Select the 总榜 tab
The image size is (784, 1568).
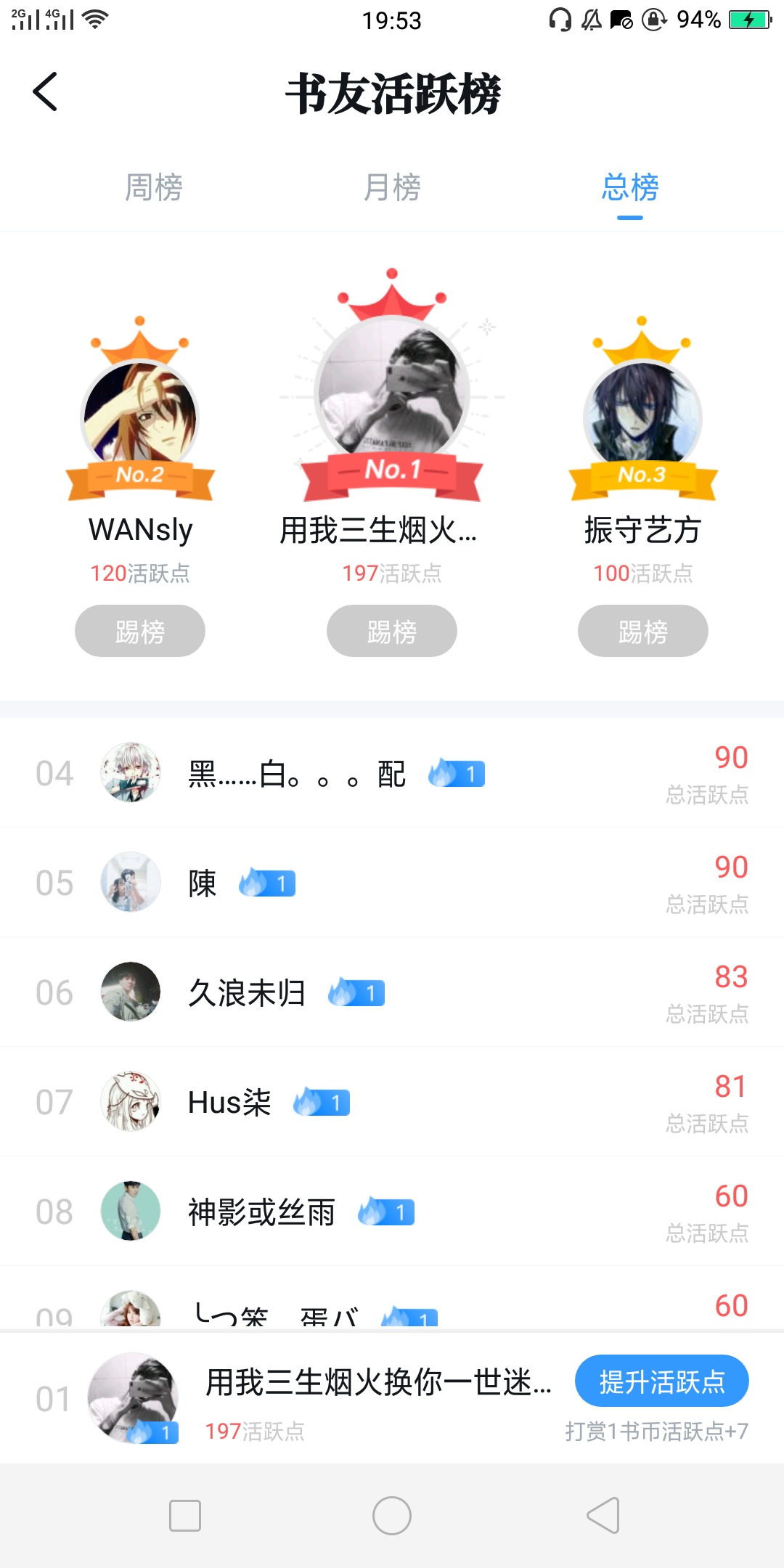[x=630, y=187]
